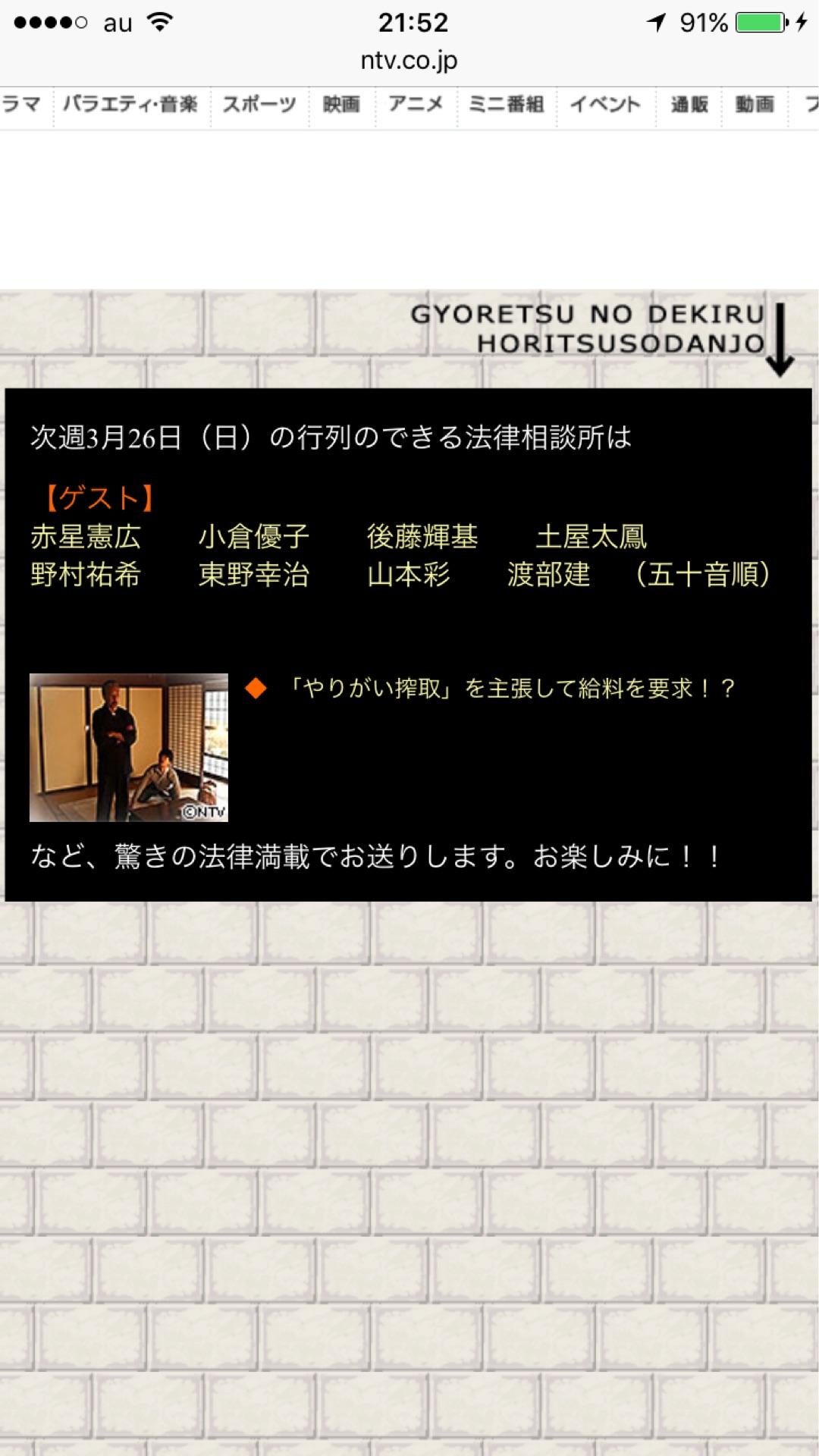Switch to the スポーツ section
Image resolution: width=819 pixels, height=1456 pixels.
259,105
